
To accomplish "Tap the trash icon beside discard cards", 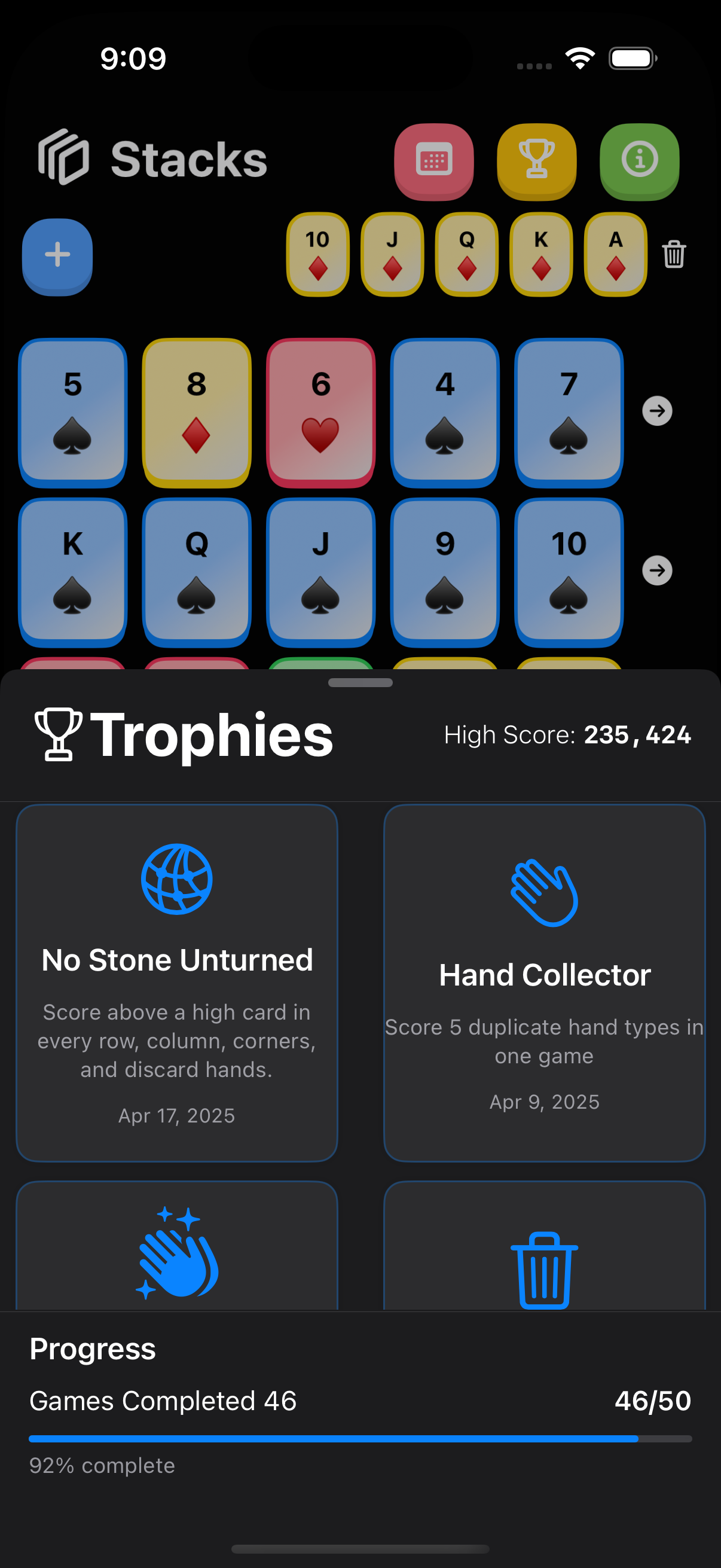I will click(674, 254).
